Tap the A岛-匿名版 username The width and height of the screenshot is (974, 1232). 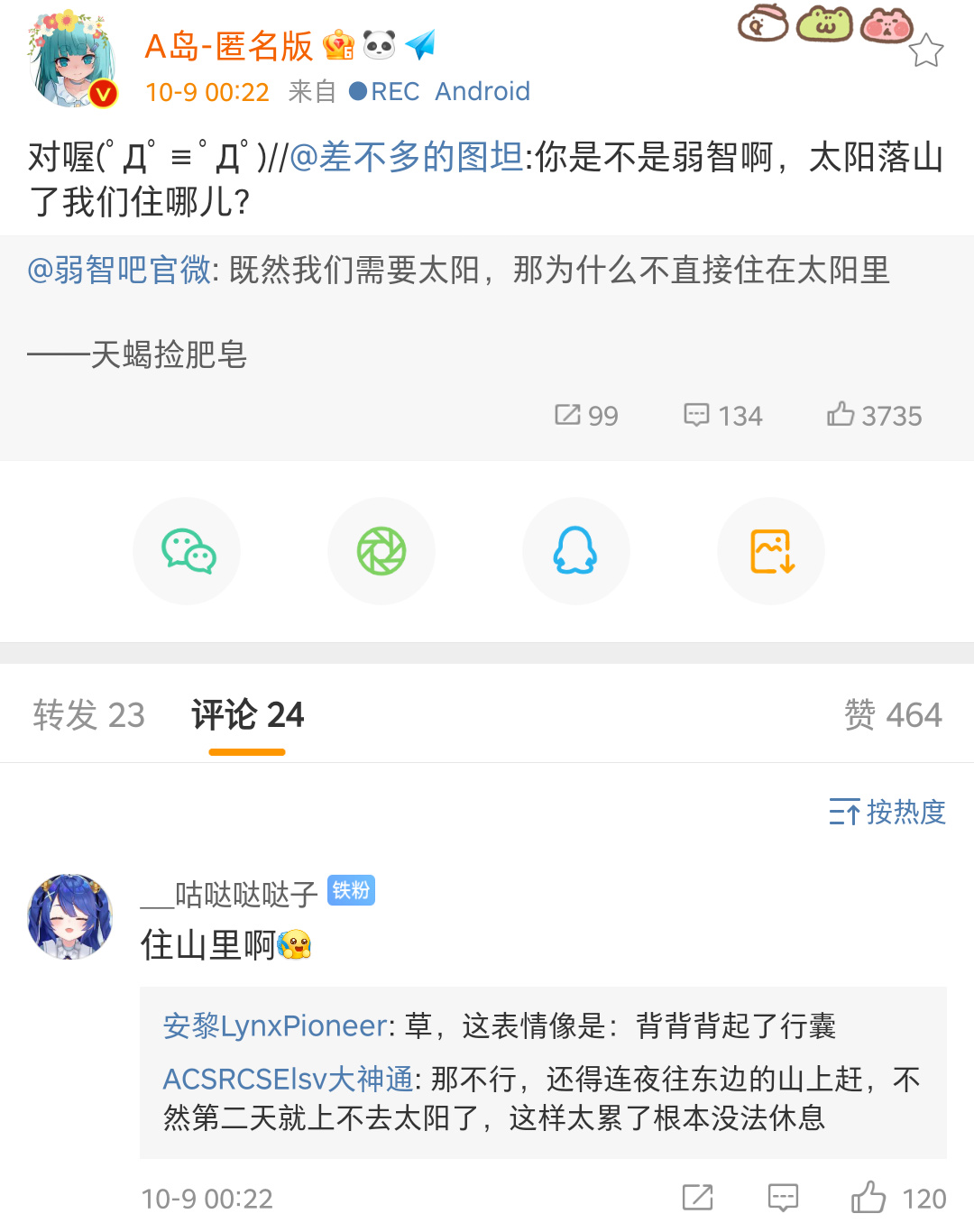tap(228, 47)
